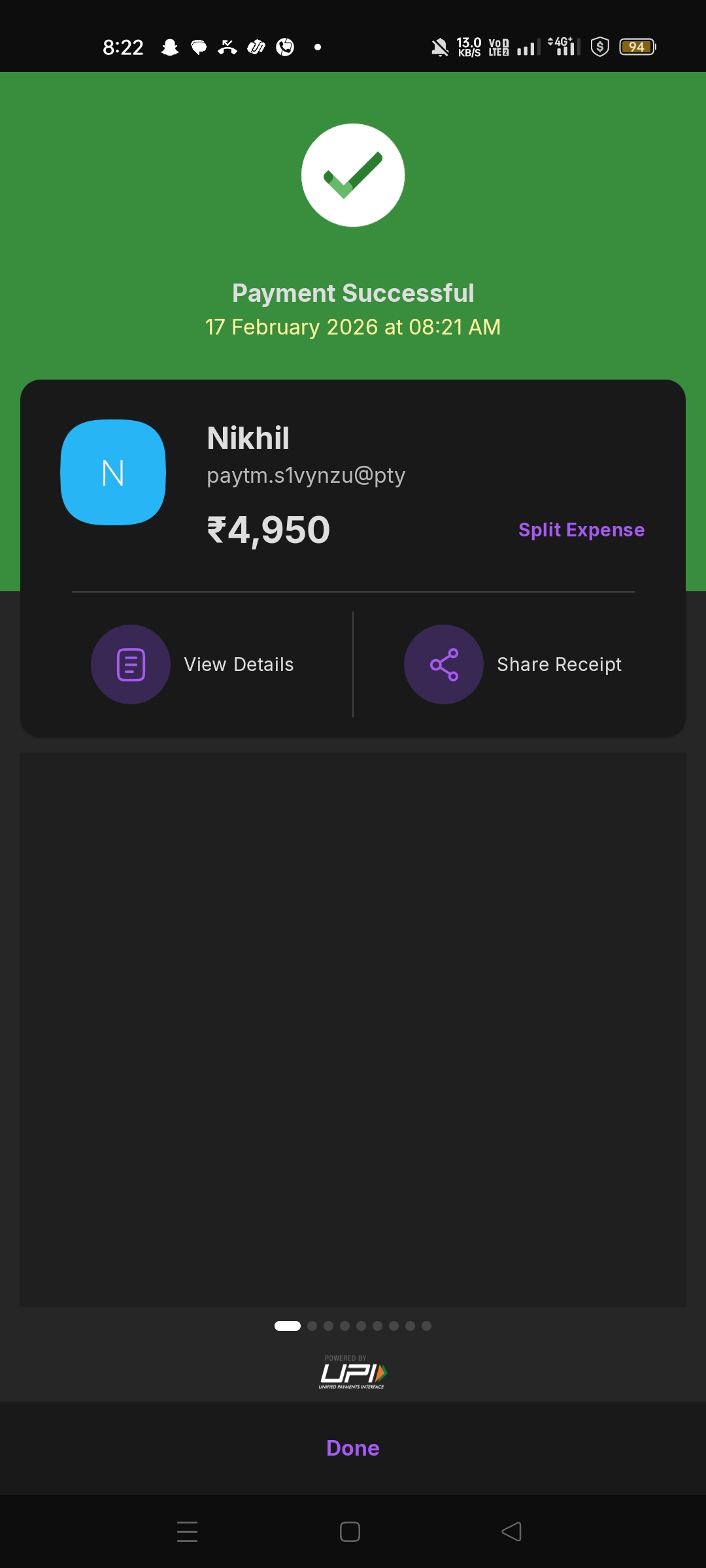Open Split Expense for this payment
Screen dimensions: 706x1568
(x=581, y=530)
